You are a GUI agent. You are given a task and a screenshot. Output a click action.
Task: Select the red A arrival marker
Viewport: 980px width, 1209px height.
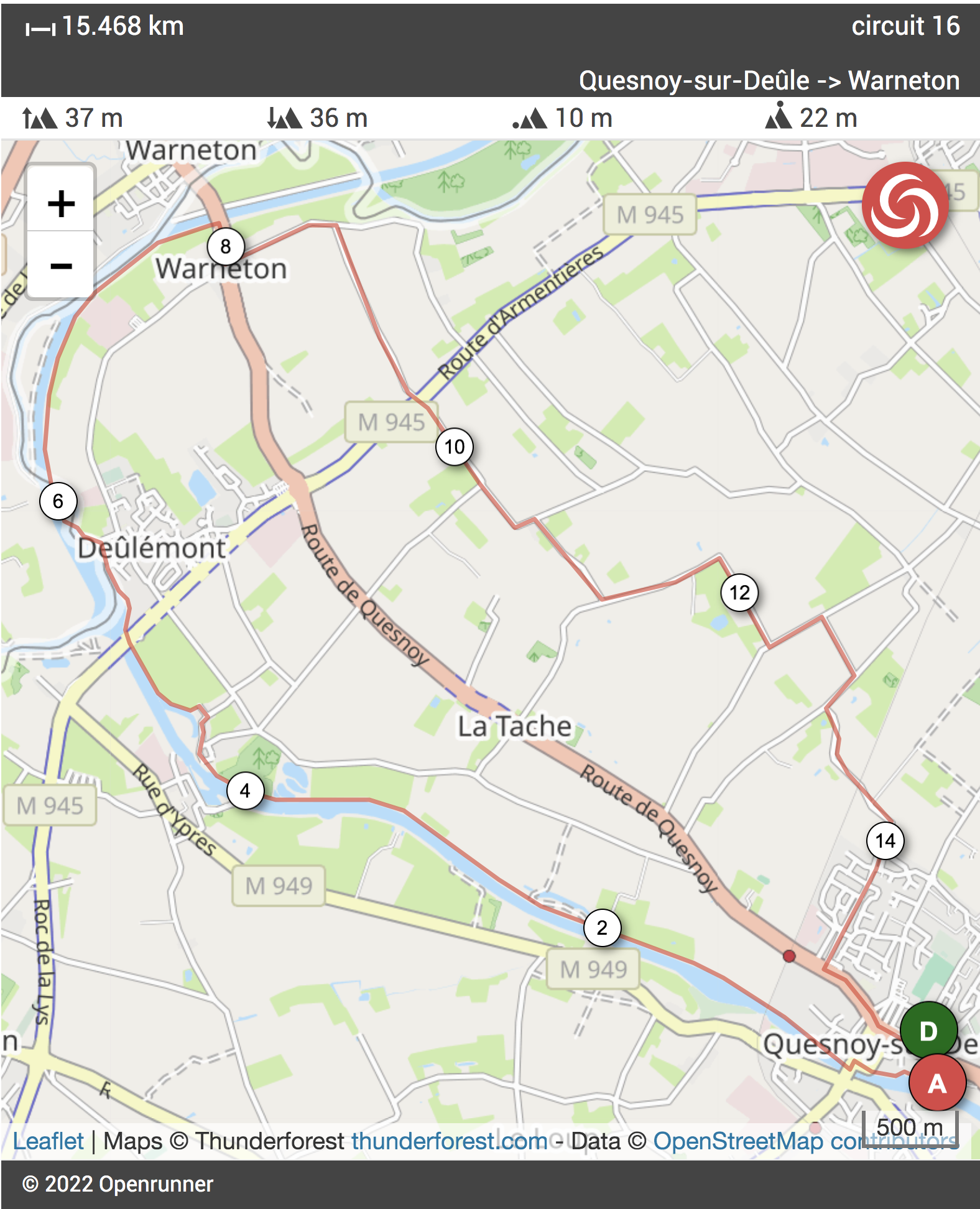coord(937,1083)
